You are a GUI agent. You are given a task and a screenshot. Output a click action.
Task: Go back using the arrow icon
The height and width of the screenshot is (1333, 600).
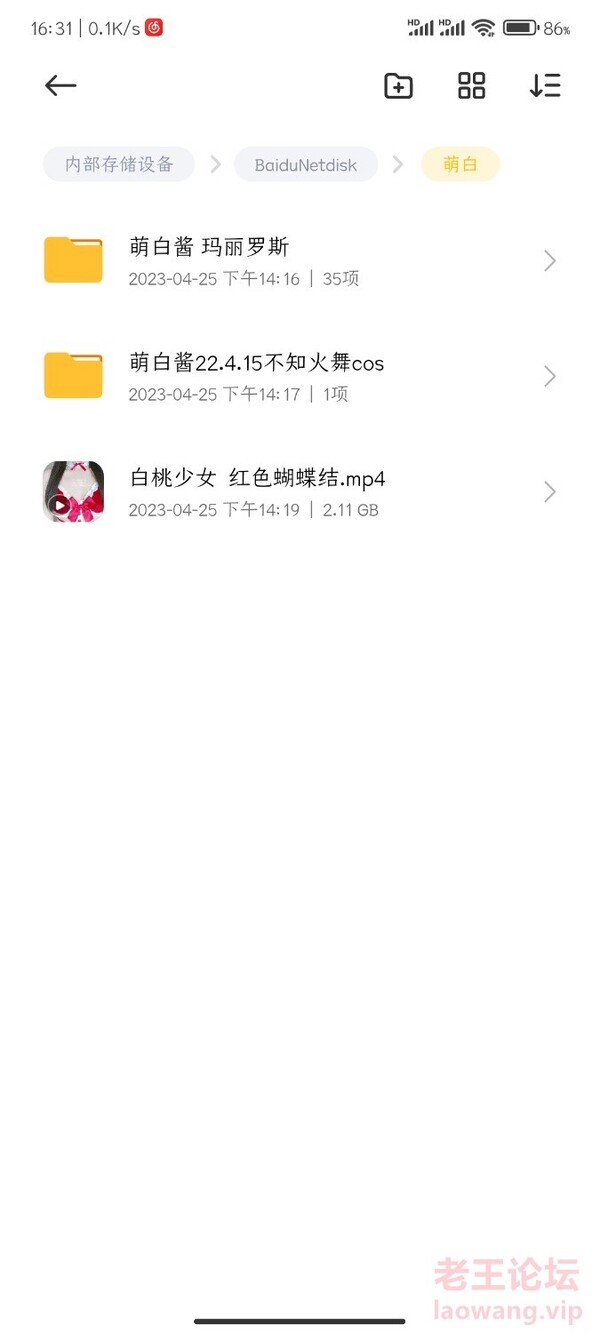[x=61, y=86]
